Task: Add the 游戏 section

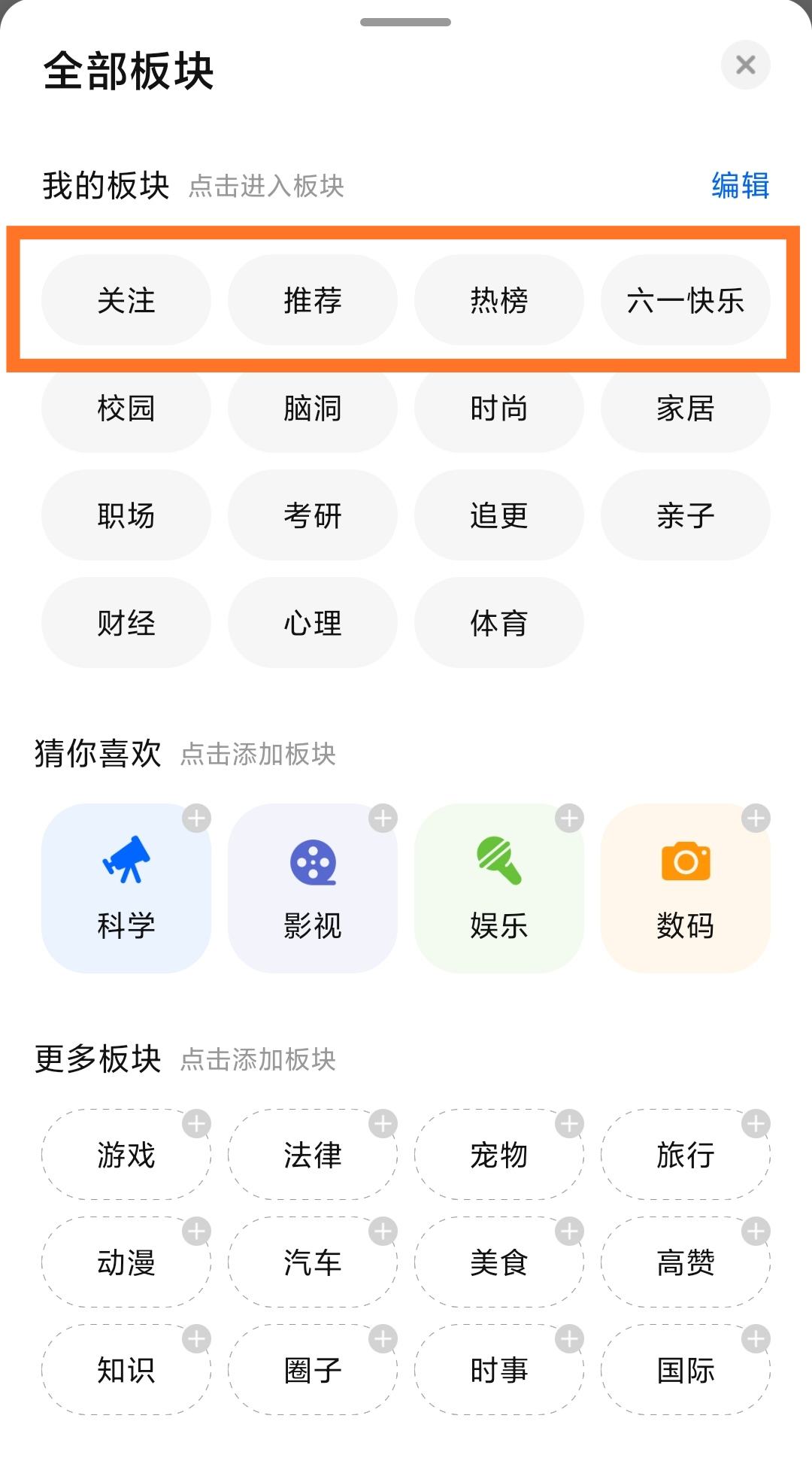Action: point(126,1155)
